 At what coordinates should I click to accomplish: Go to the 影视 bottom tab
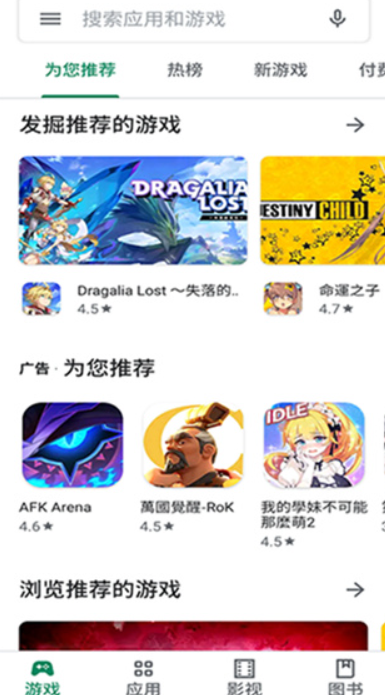pos(245,676)
